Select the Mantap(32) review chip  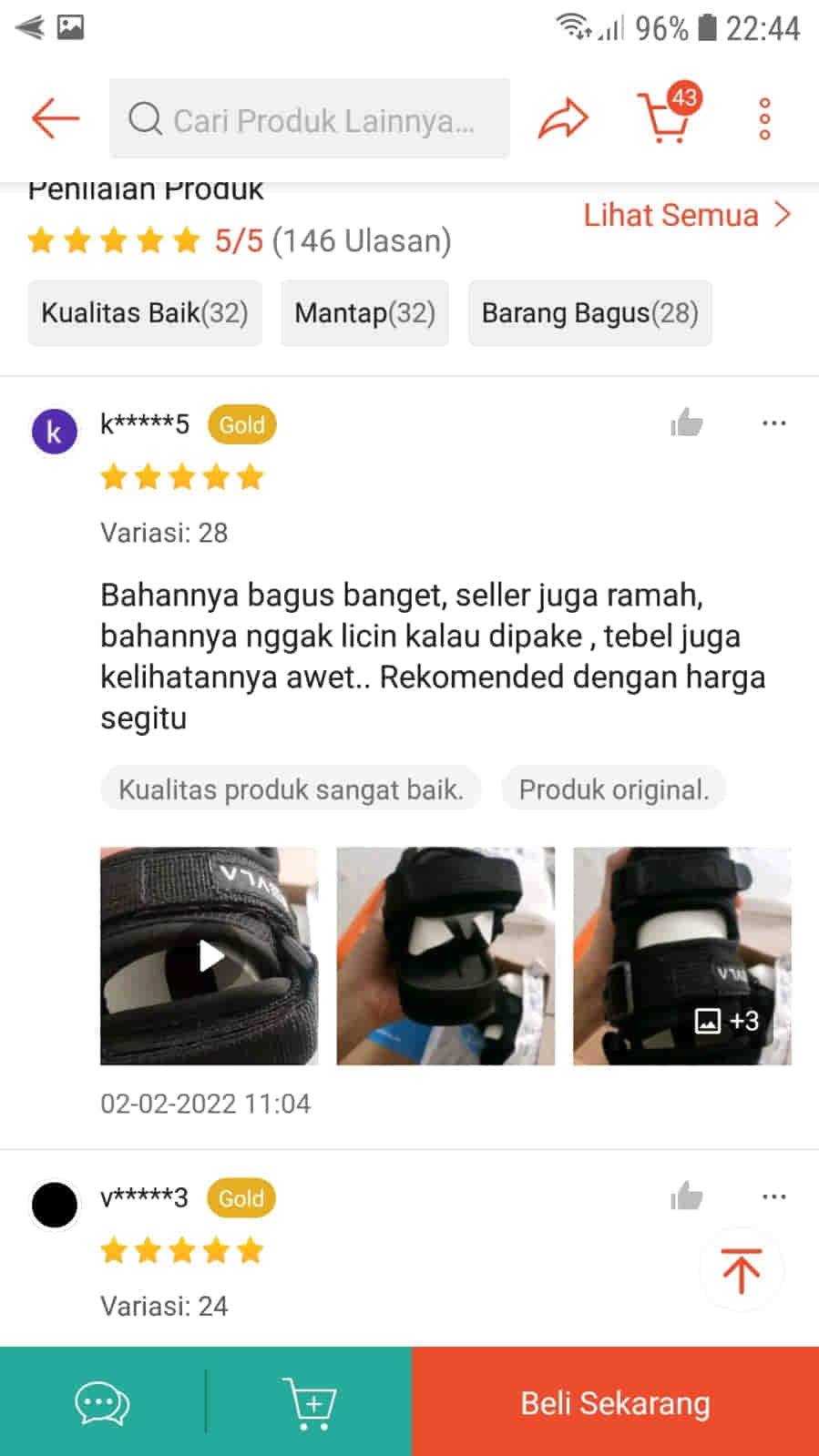click(x=364, y=313)
